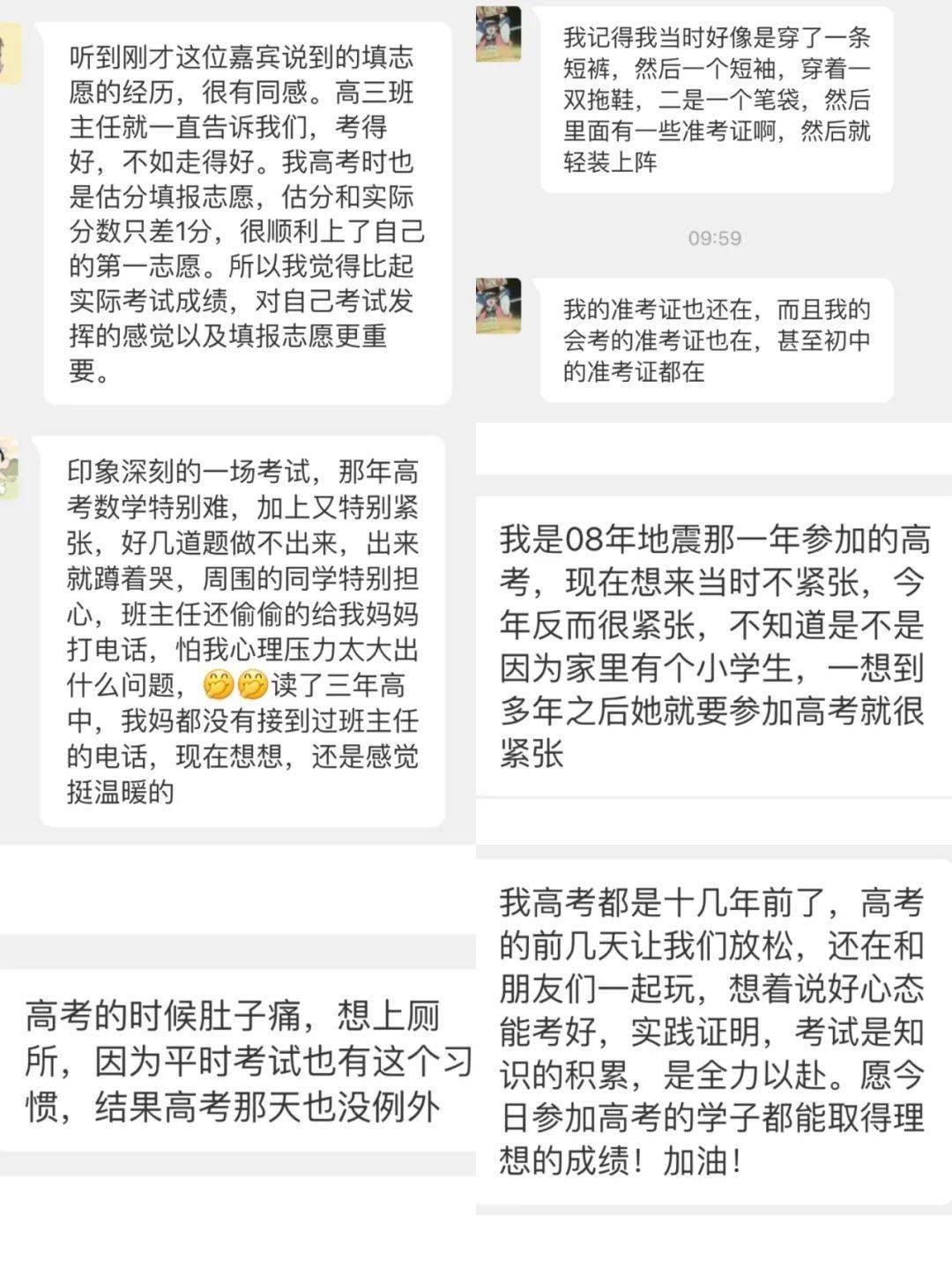Tap the avatar of the volunteer-filling story sender

pyautogui.click(x=9, y=53)
